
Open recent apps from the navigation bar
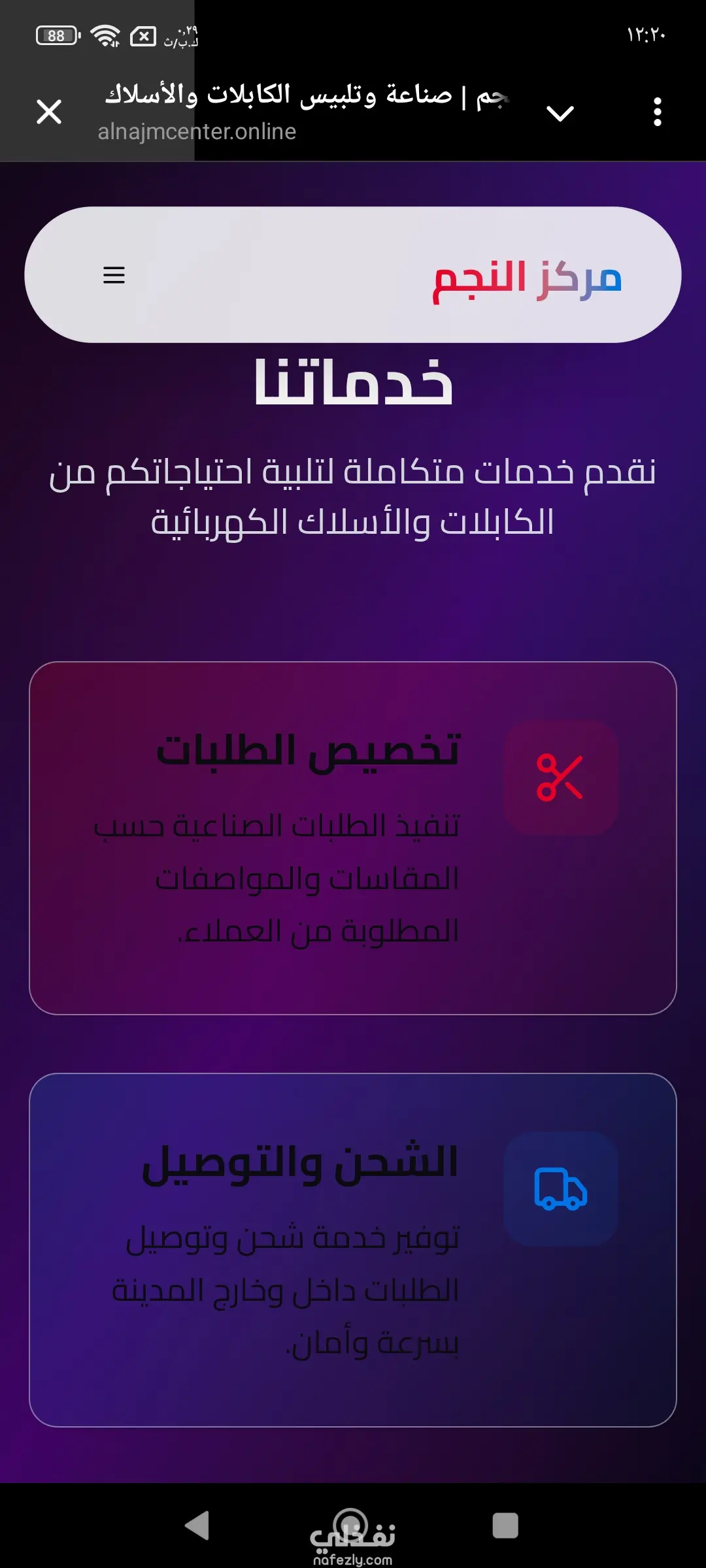click(x=505, y=1526)
